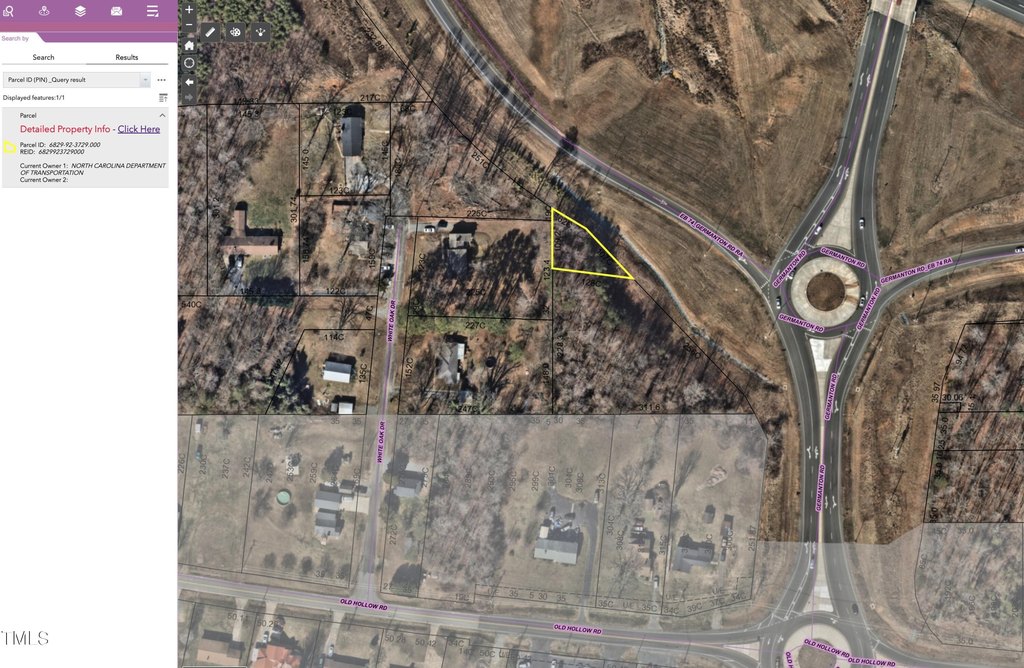The image size is (1024, 668).
Task: Open the draw palette tool
Action: pyautogui.click(x=235, y=32)
